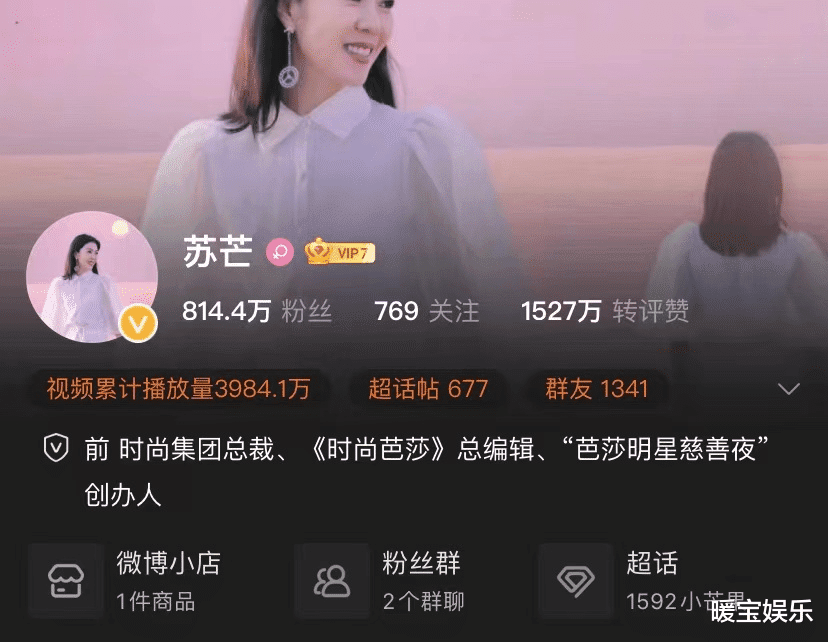
Task: Expand the profile details chevron
Action: [x=789, y=389]
